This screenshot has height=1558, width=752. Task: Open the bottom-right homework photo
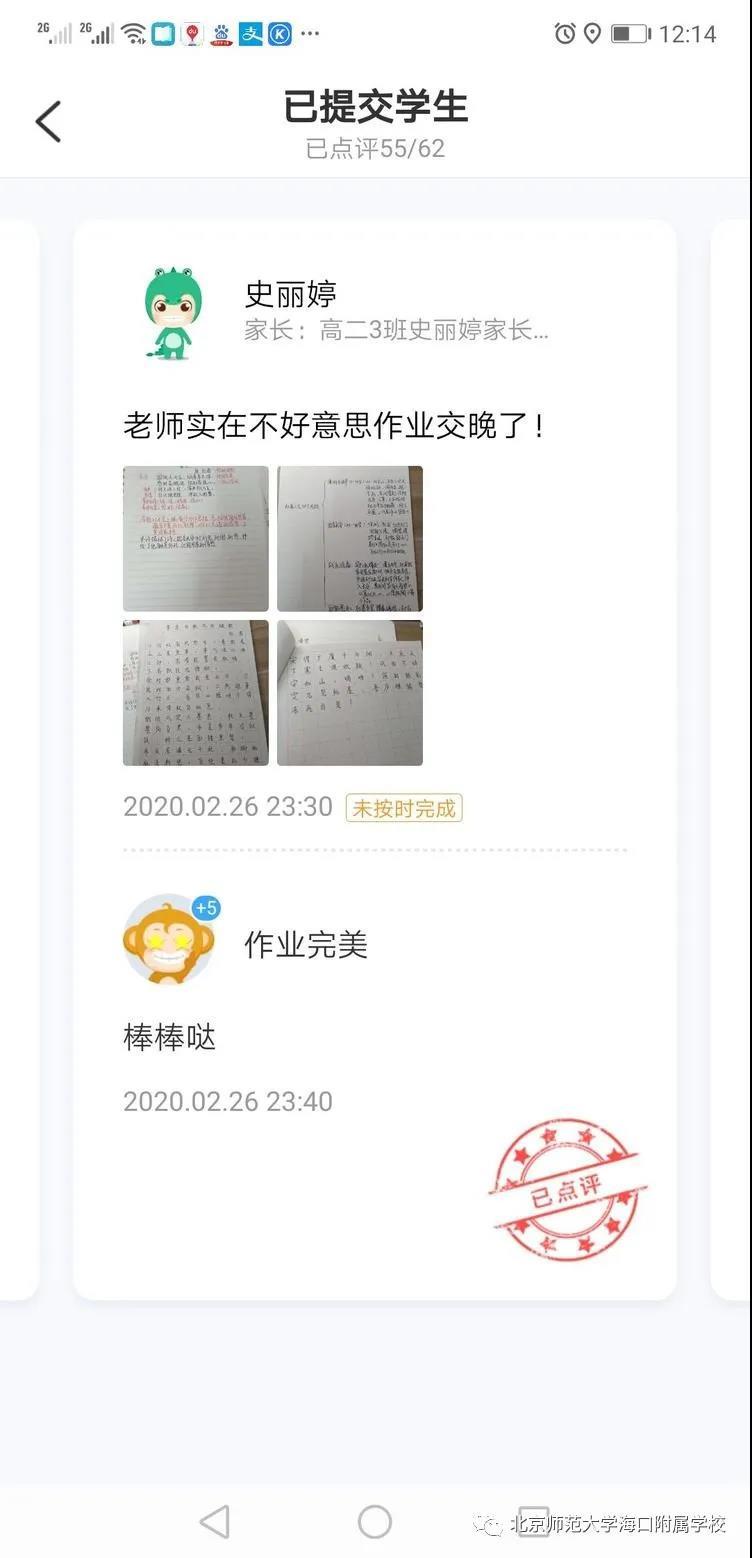pos(350,693)
